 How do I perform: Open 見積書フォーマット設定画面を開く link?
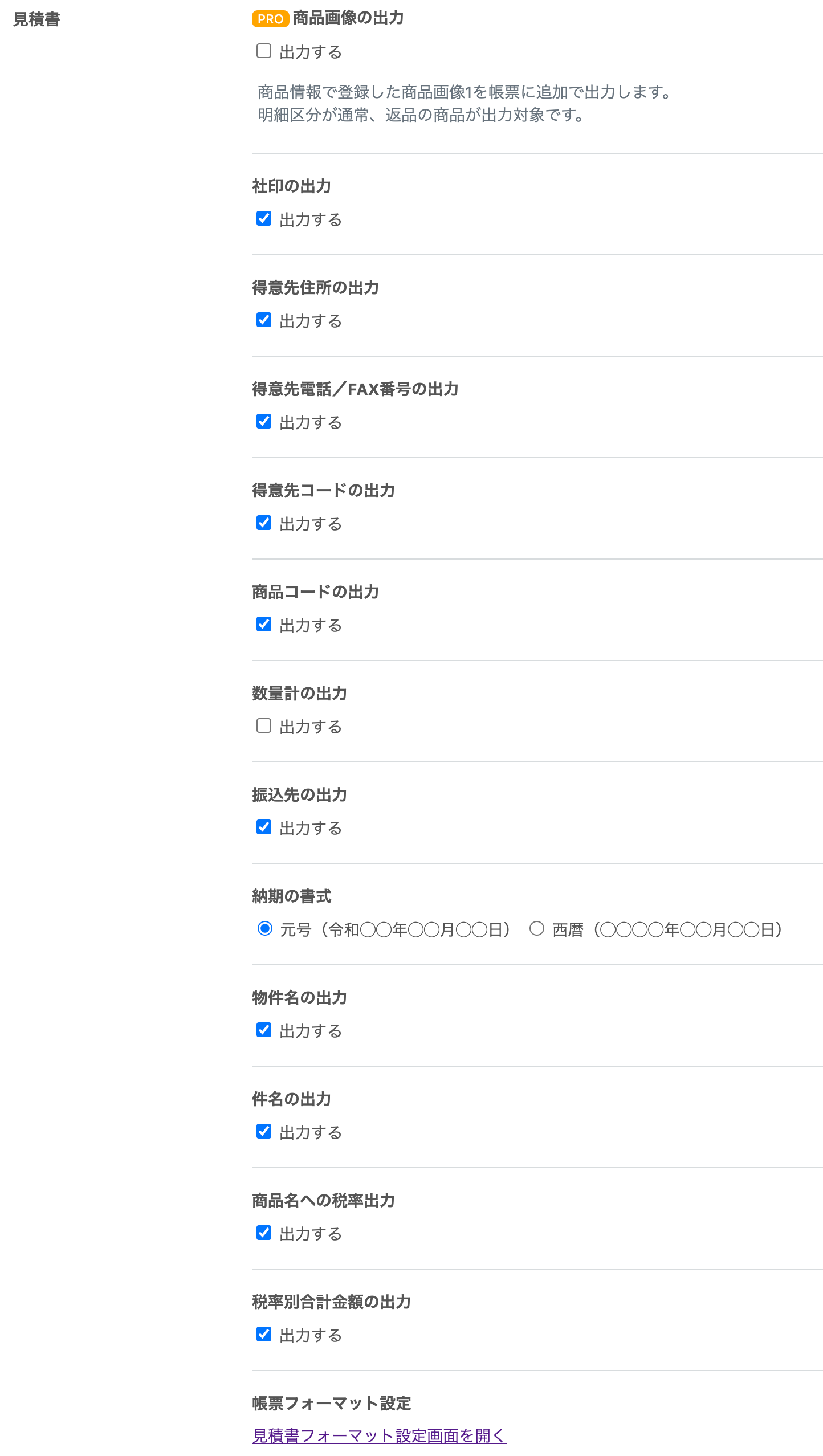tap(379, 1436)
